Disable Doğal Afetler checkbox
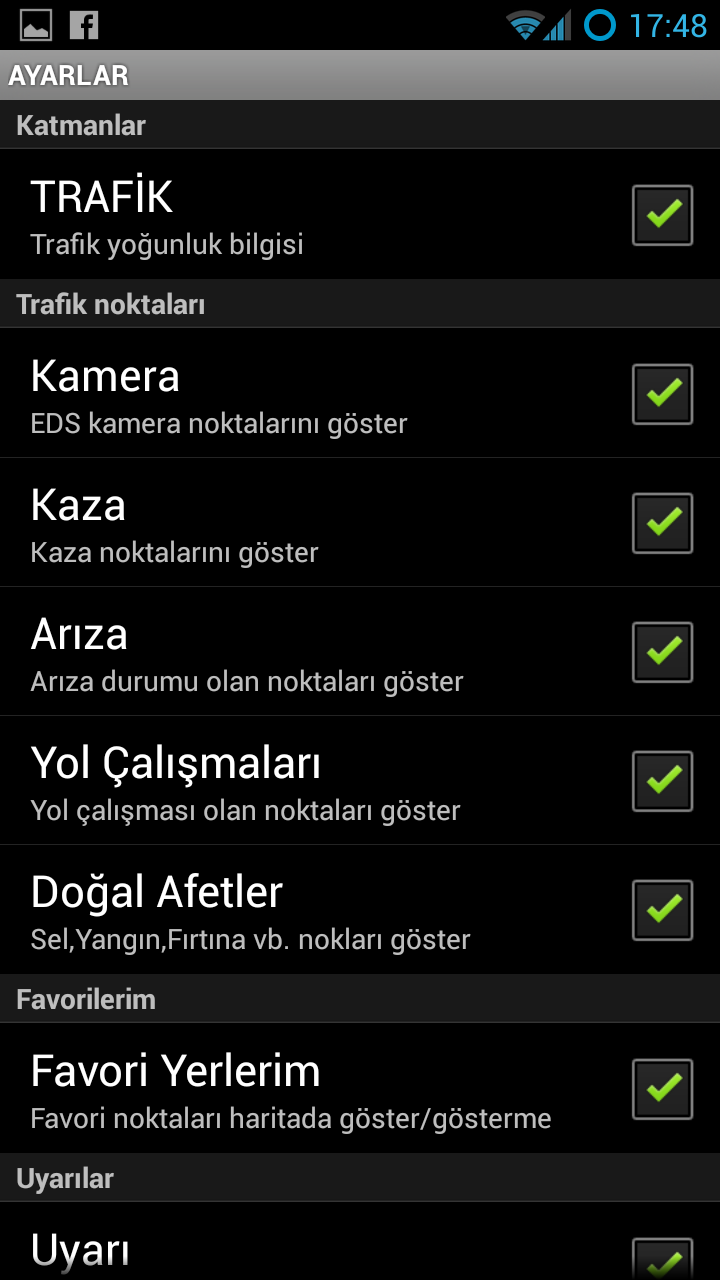 (662, 910)
